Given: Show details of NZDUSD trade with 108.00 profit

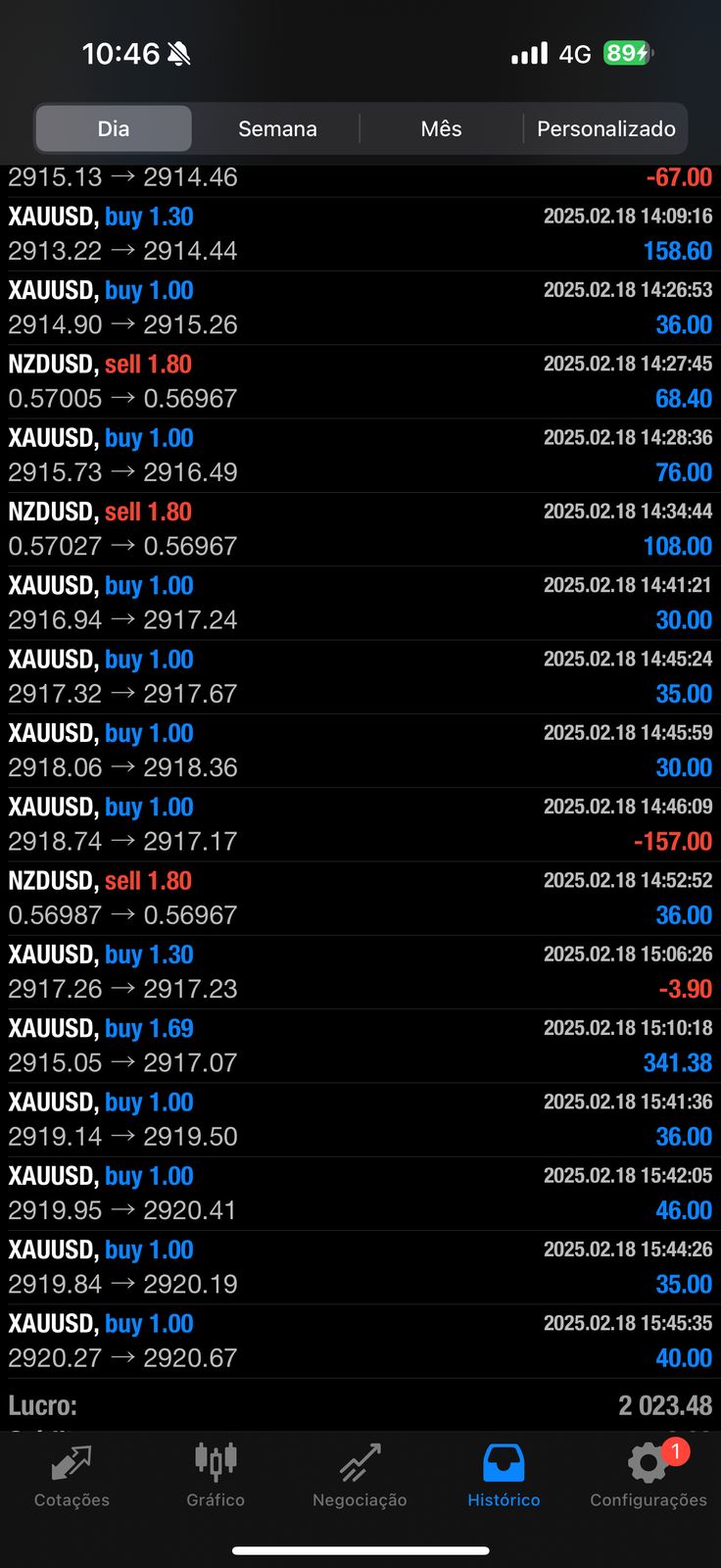Looking at the screenshot, I should click(360, 529).
